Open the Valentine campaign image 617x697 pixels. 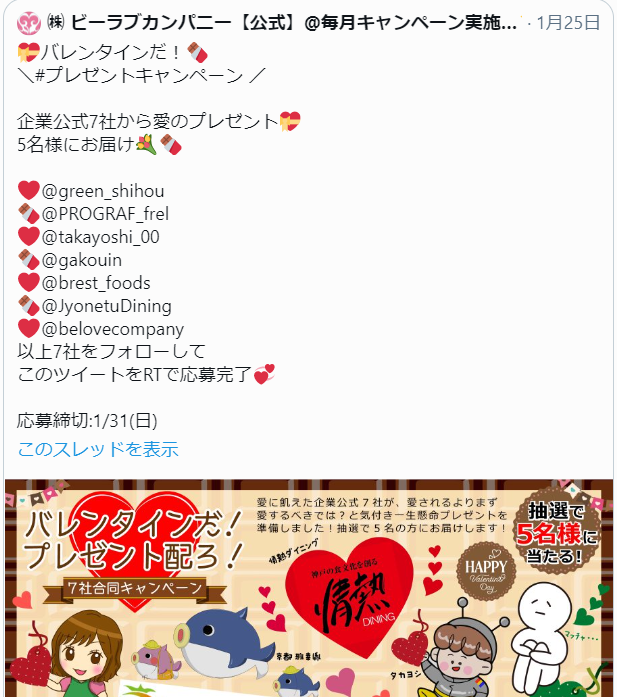tap(308, 588)
